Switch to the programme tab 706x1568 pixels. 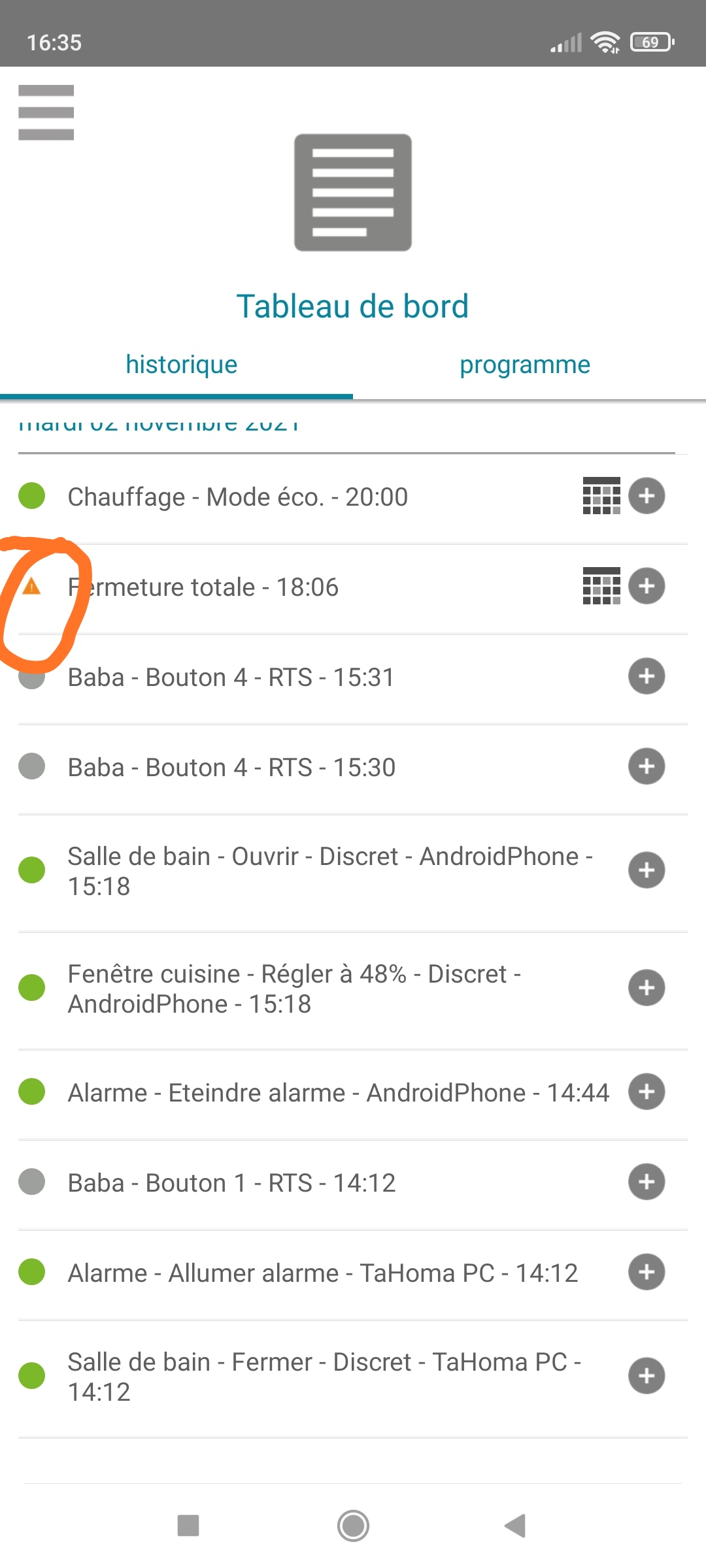pyautogui.click(x=525, y=365)
